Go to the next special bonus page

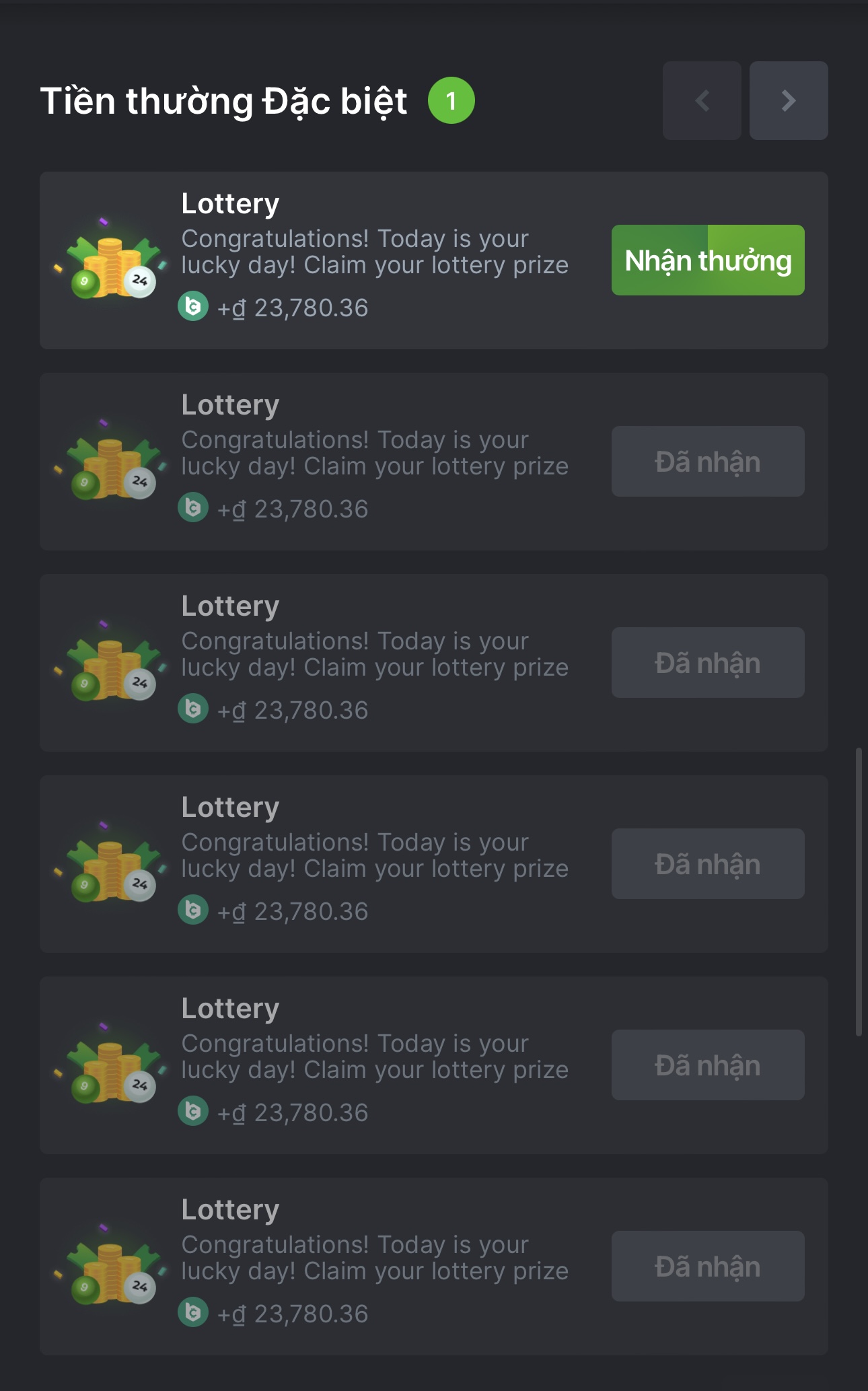(788, 101)
